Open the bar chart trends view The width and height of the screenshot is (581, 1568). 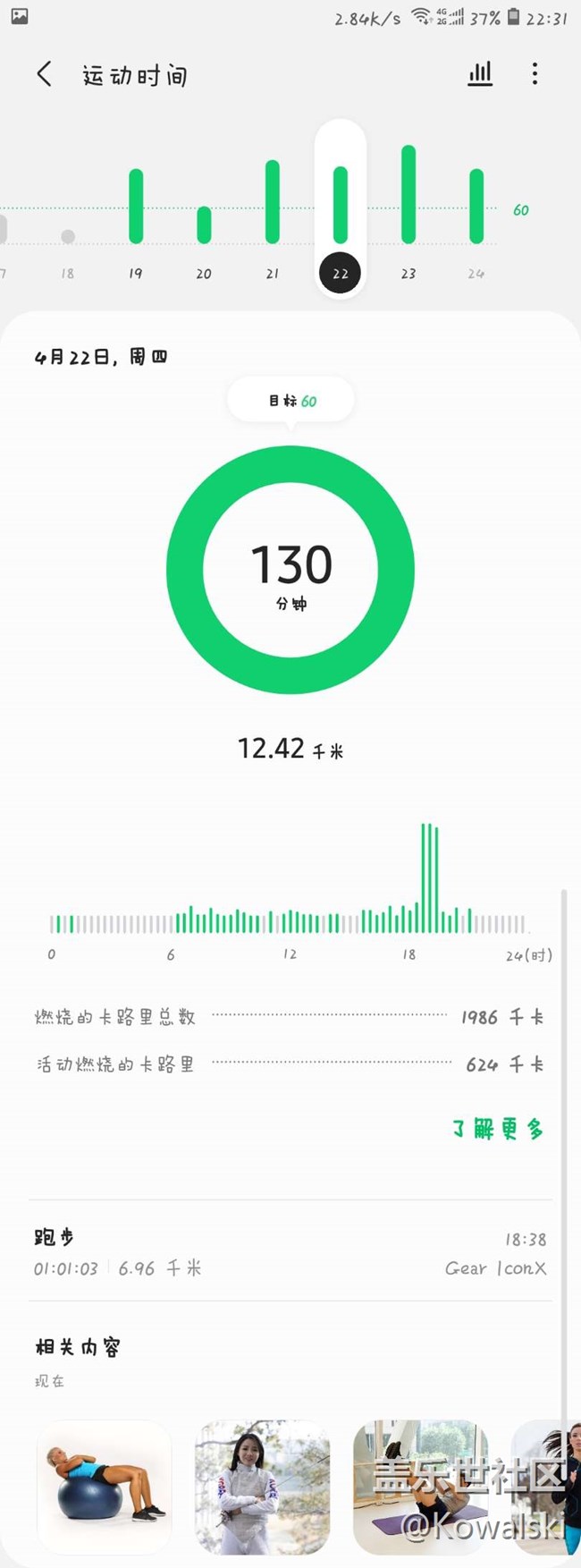click(x=480, y=74)
